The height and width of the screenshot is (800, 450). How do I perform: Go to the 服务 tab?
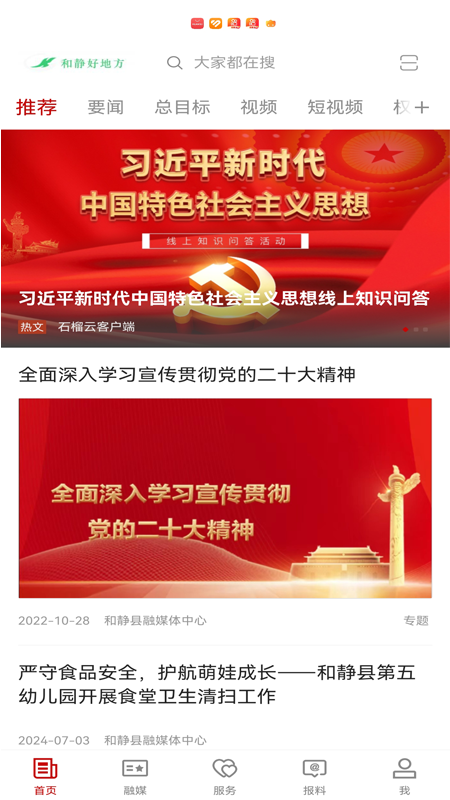pos(225,777)
